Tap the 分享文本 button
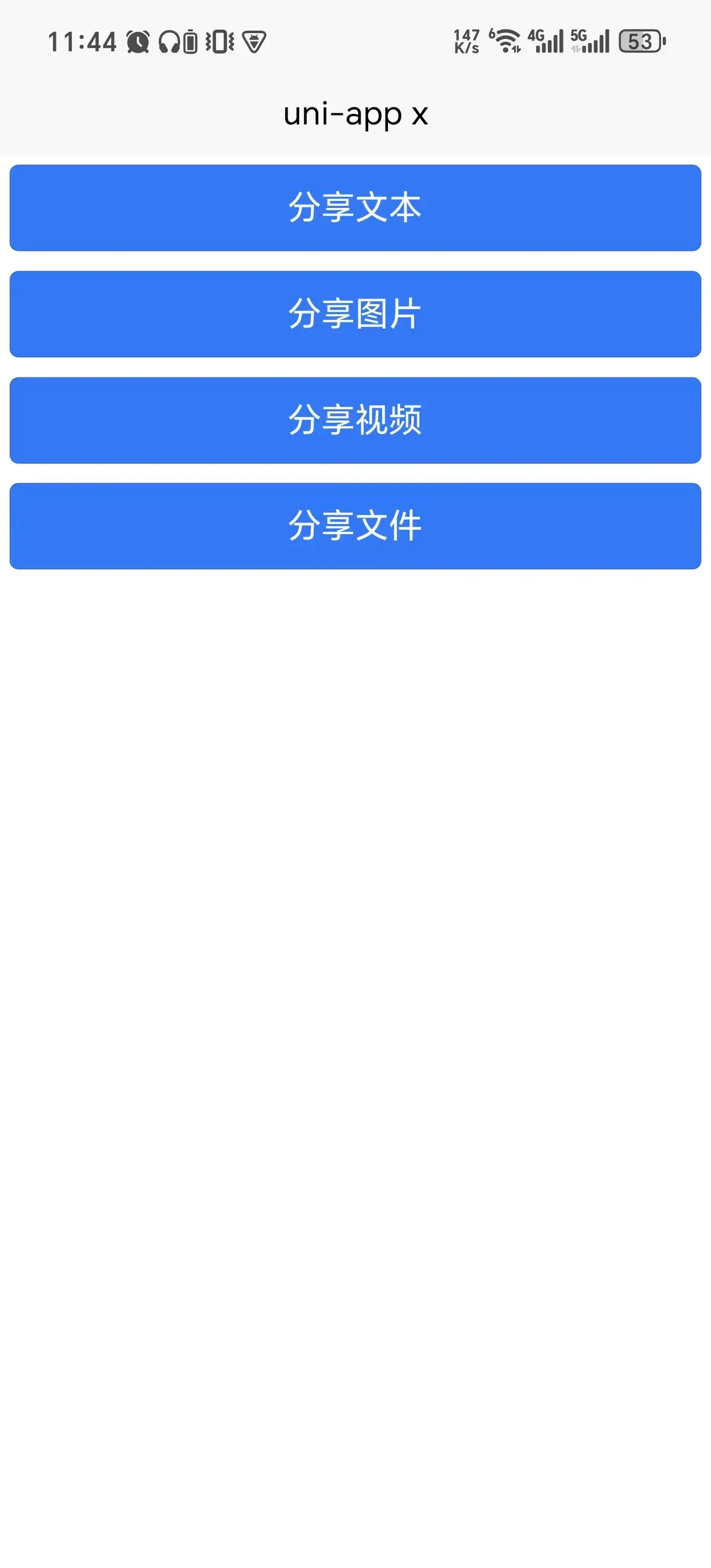The image size is (711, 1568). [355, 207]
